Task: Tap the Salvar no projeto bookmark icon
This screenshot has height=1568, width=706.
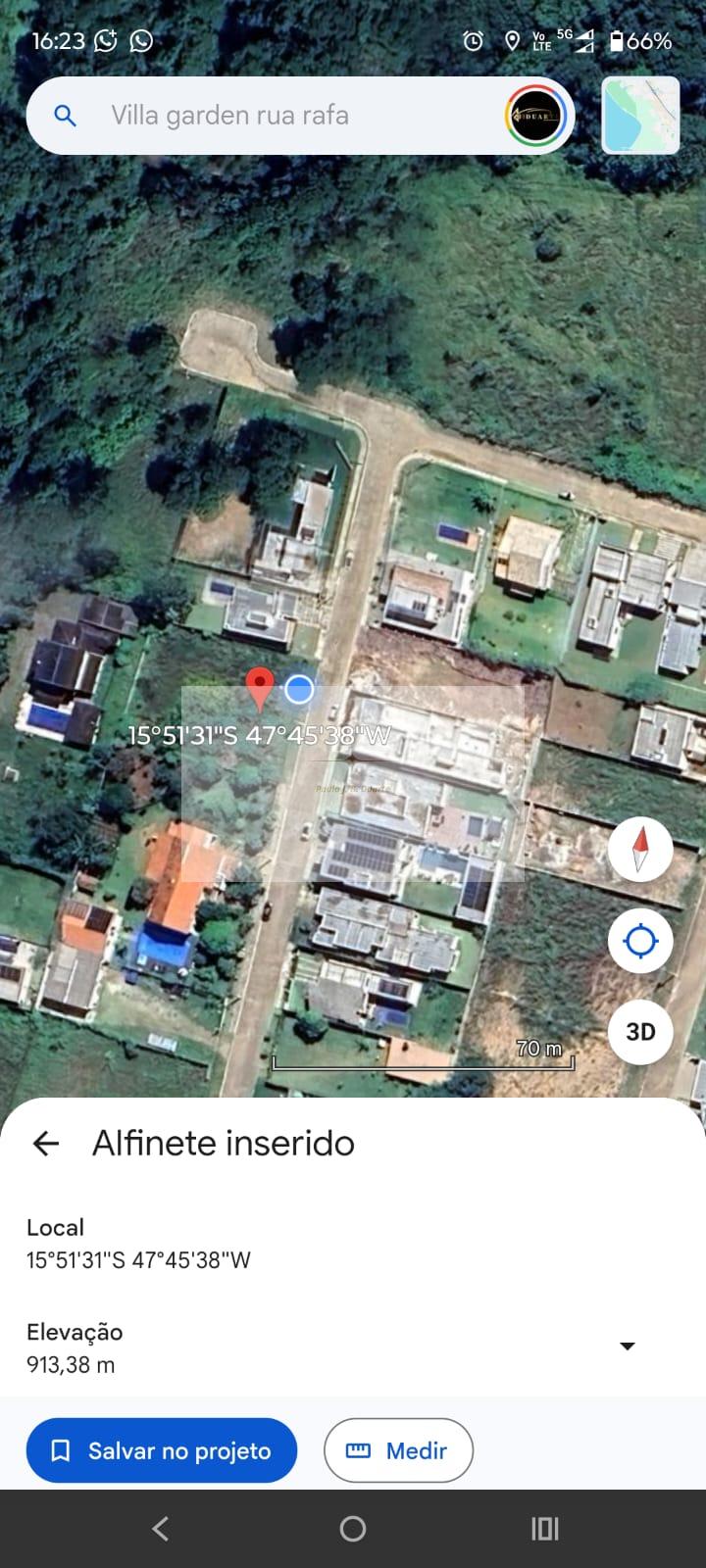Action: coord(61,1450)
